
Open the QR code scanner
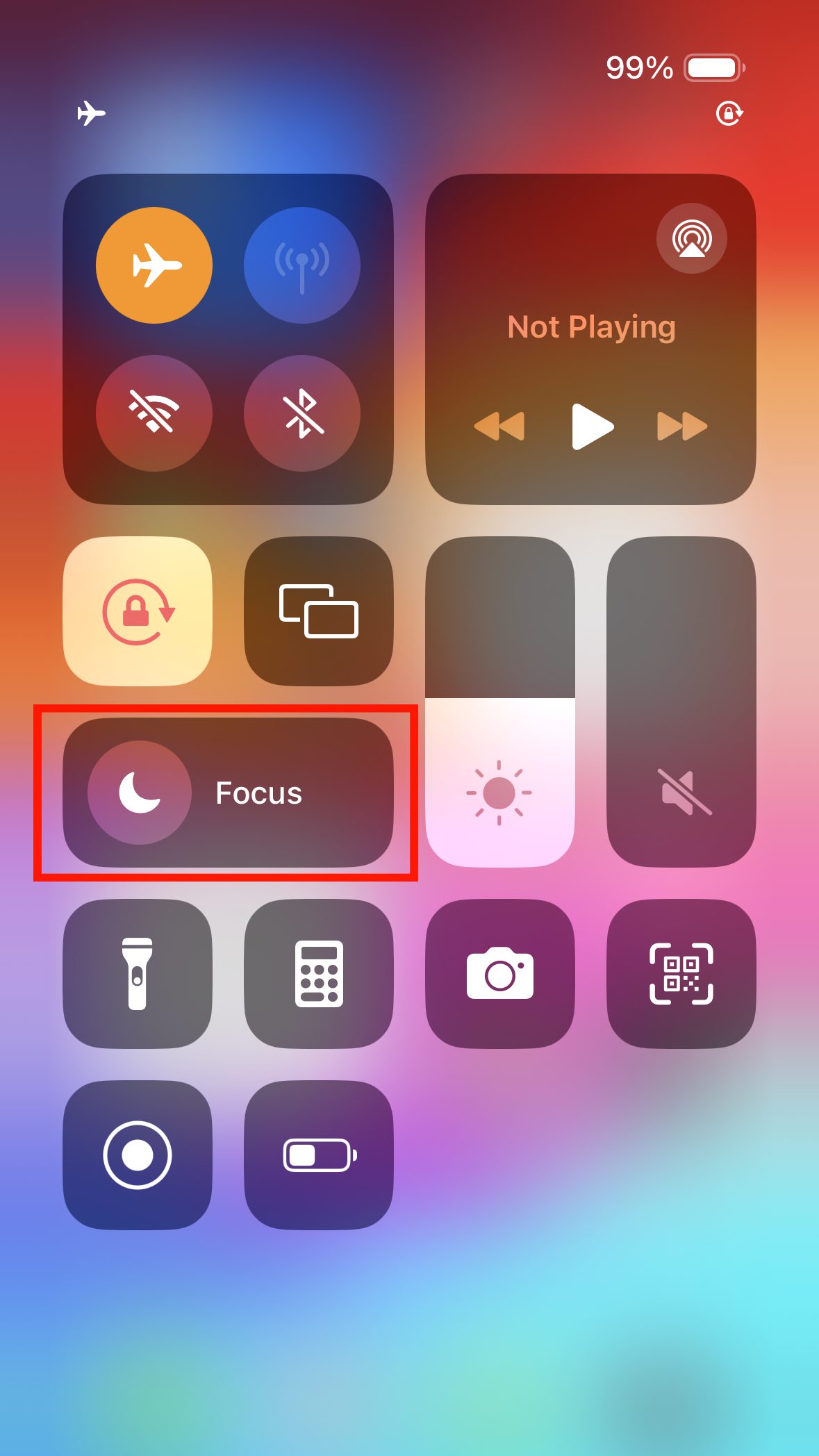coord(681,974)
